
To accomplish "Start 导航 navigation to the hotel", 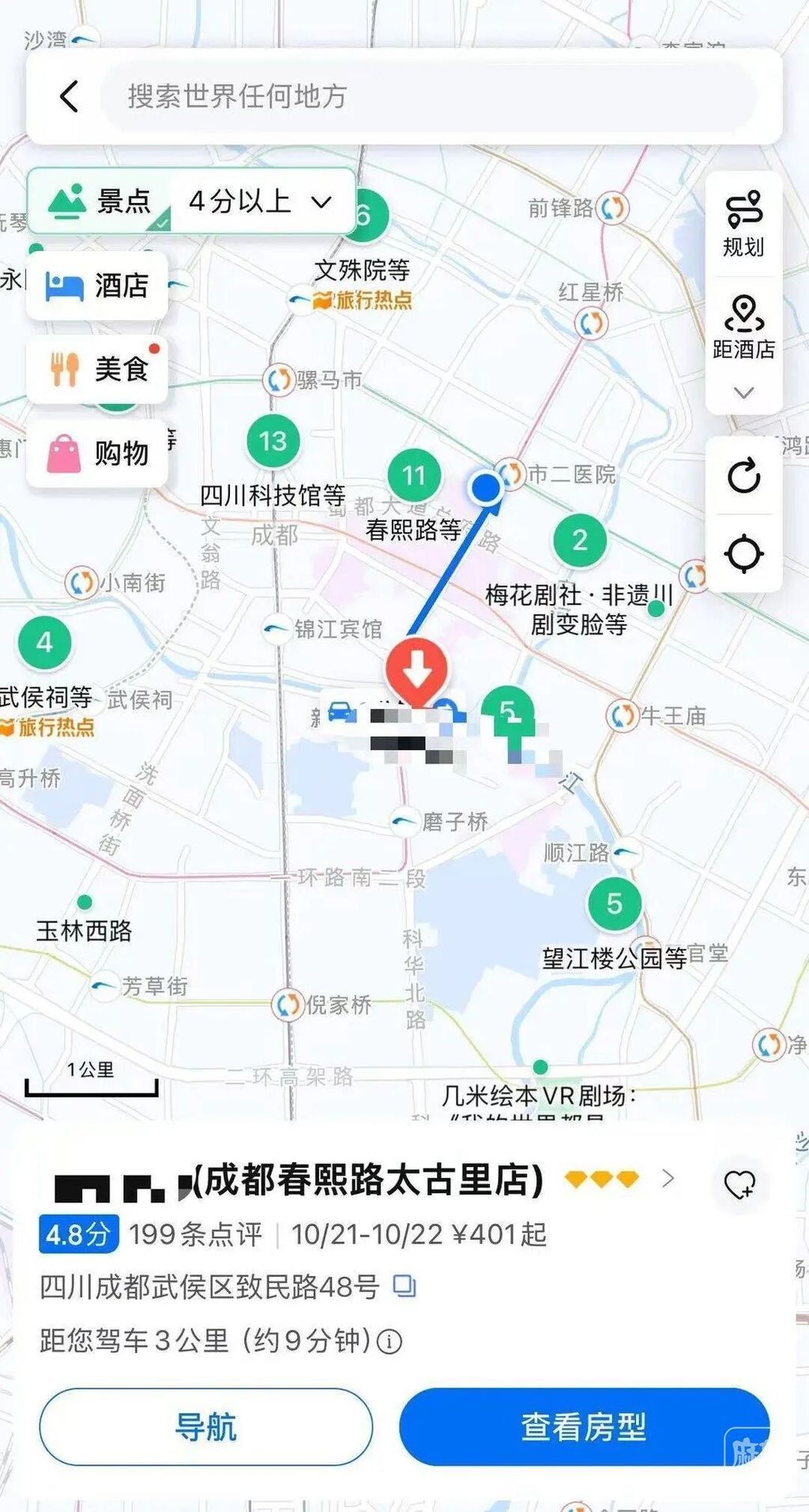I will click(205, 1427).
